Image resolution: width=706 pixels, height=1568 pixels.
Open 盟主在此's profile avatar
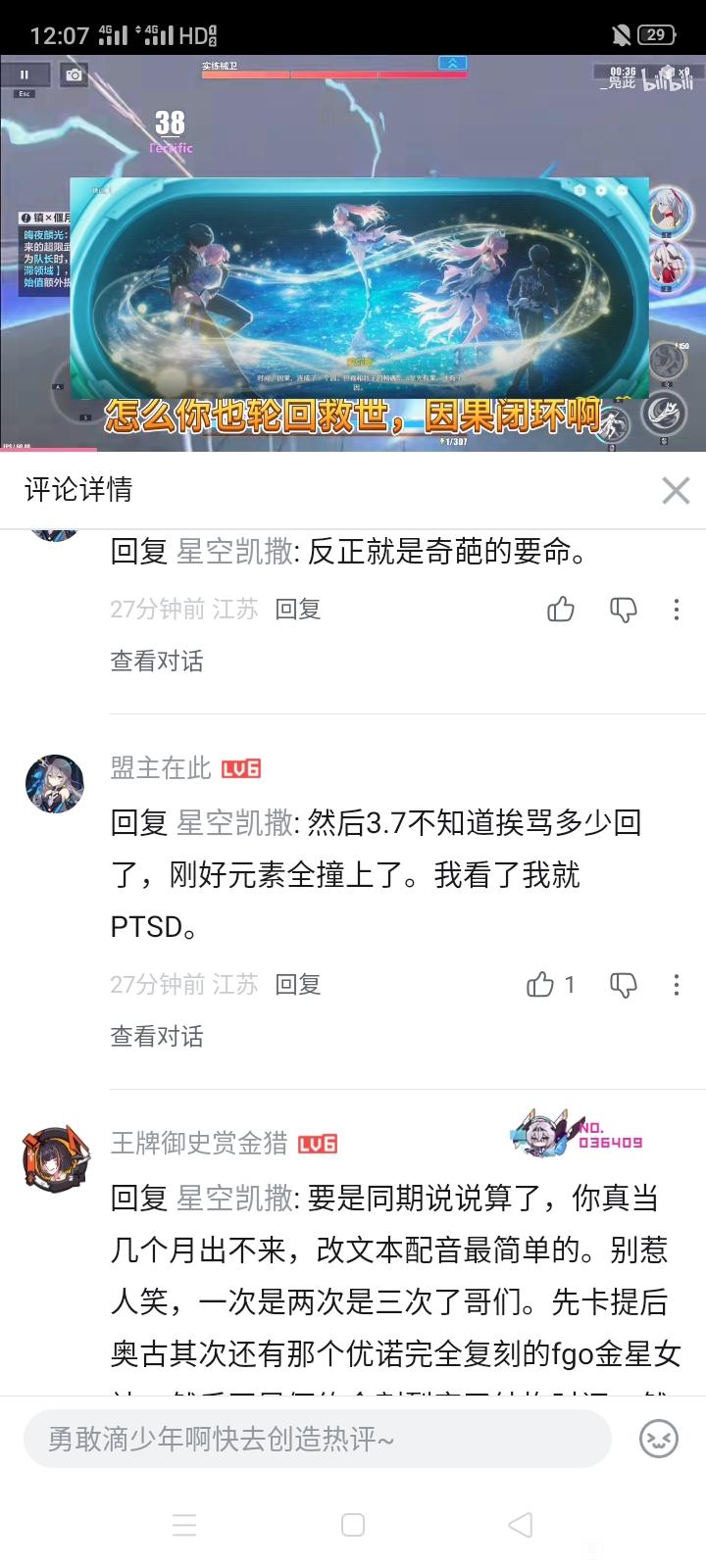(x=55, y=784)
